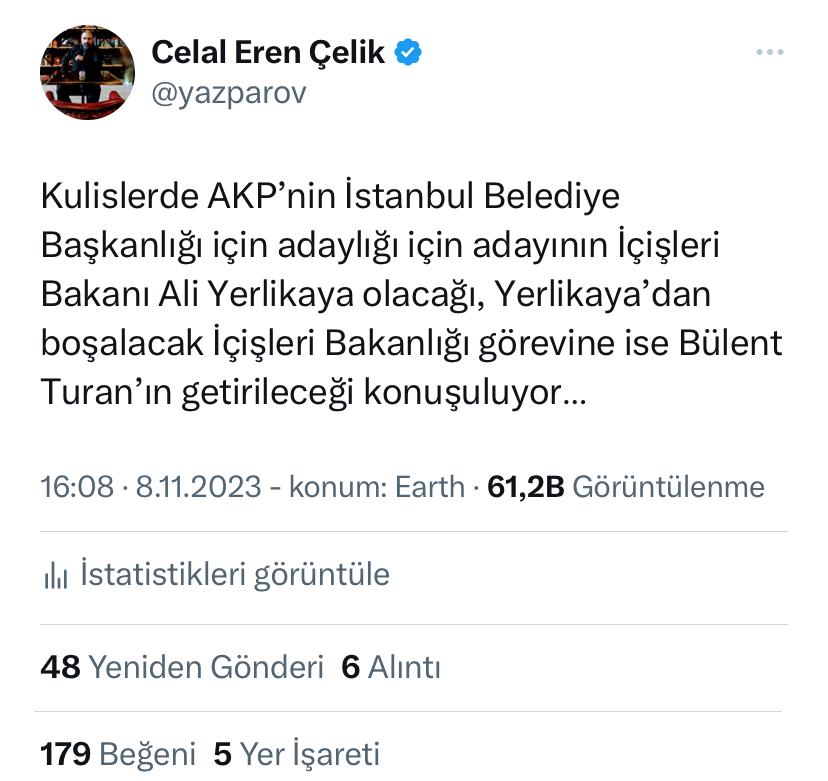This screenshot has height=781, width=828.
Task: View the tweet's statistics (İstatistikleri görüntüle)
Action: point(215,575)
